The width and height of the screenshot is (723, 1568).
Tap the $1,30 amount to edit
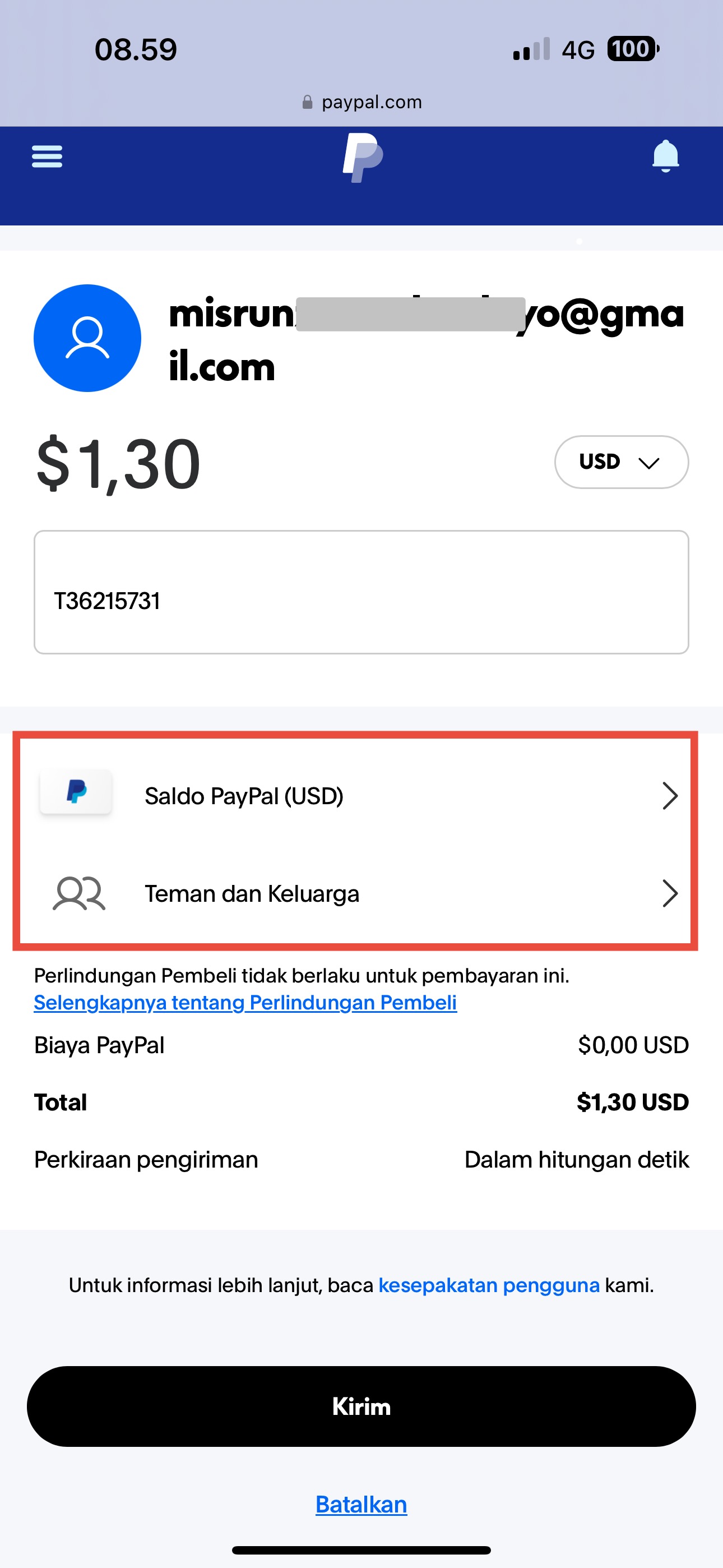pyautogui.click(x=119, y=464)
